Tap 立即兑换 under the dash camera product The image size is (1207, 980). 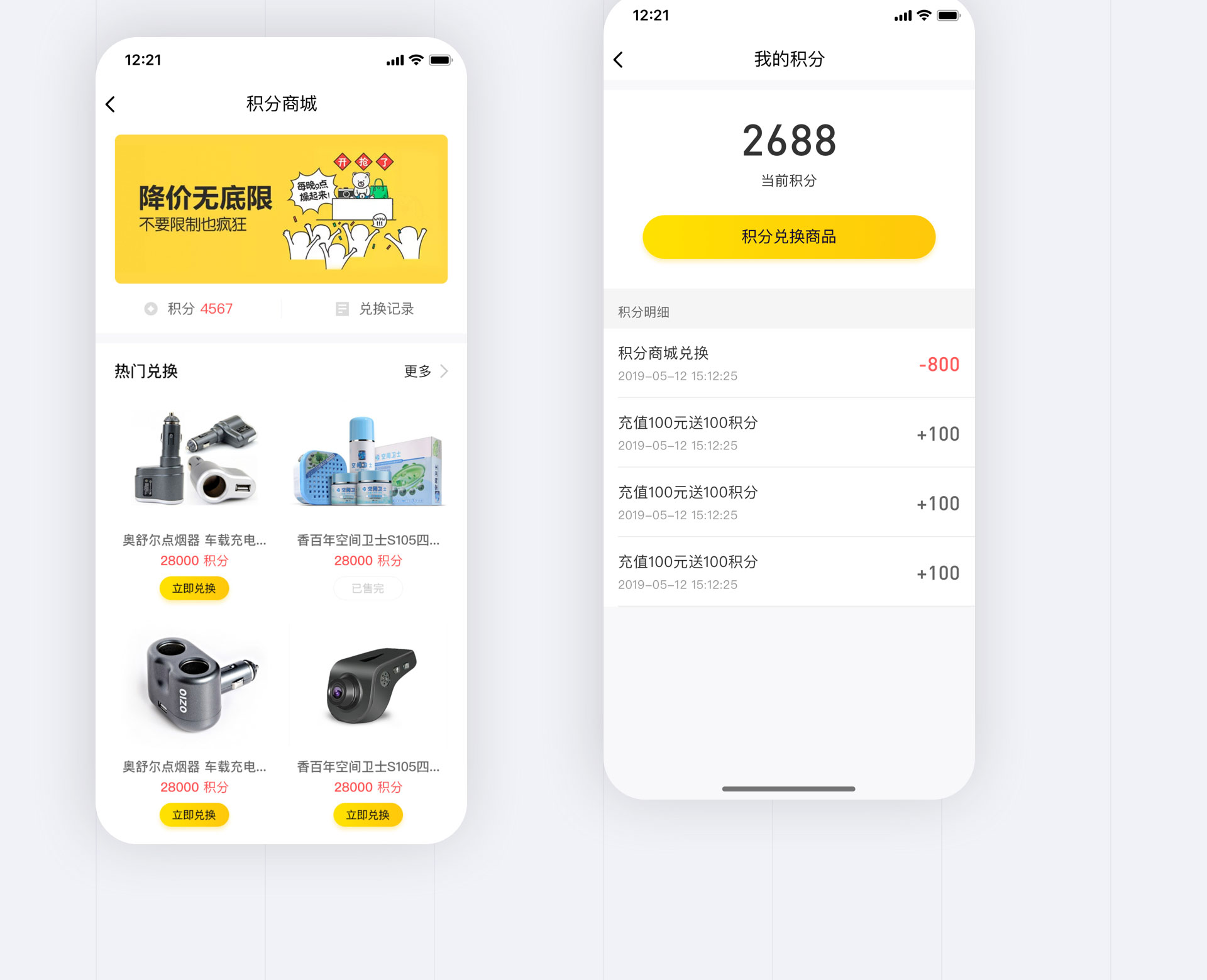click(x=368, y=815)
